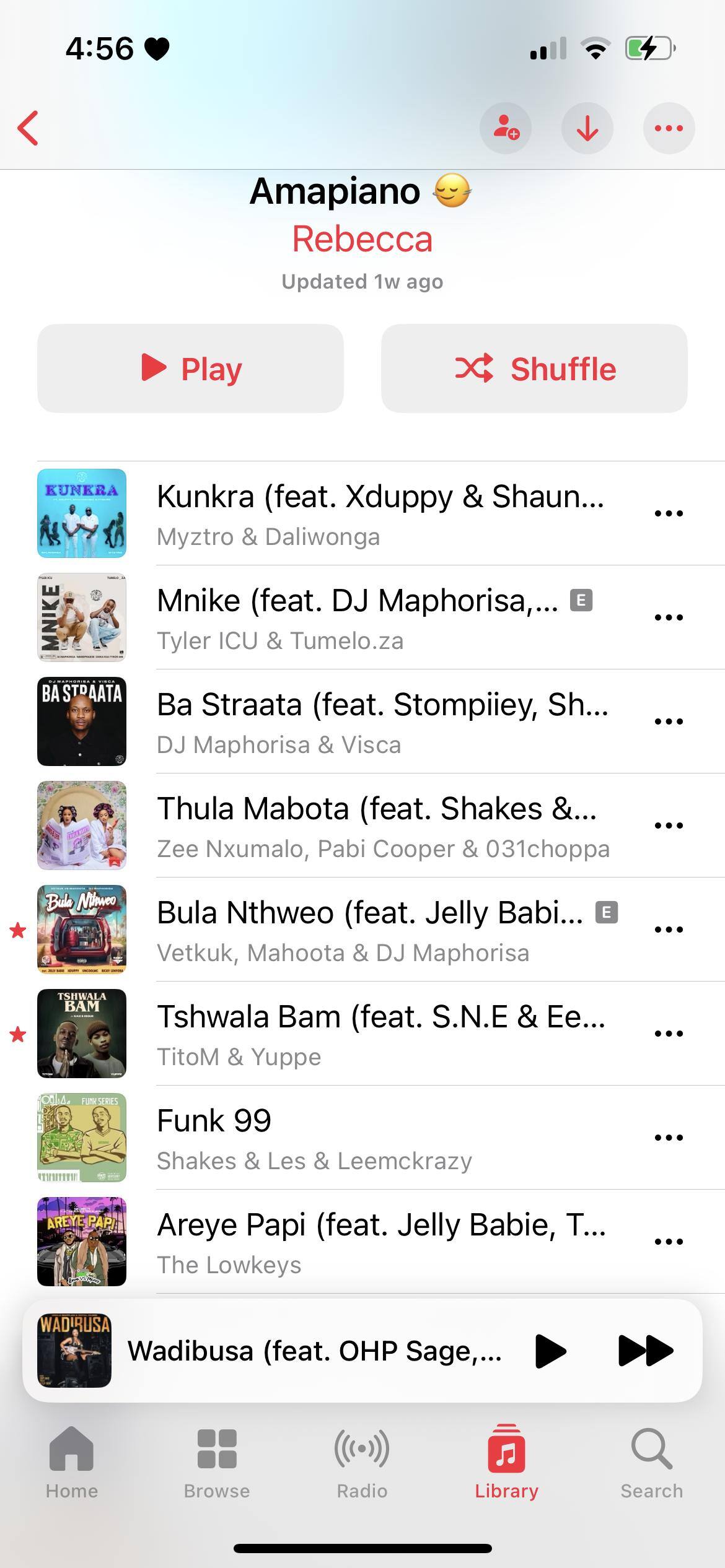Open more options for Tshwala Bam
Viewport: 725px width, 1568px height.
coord(669,1034)
